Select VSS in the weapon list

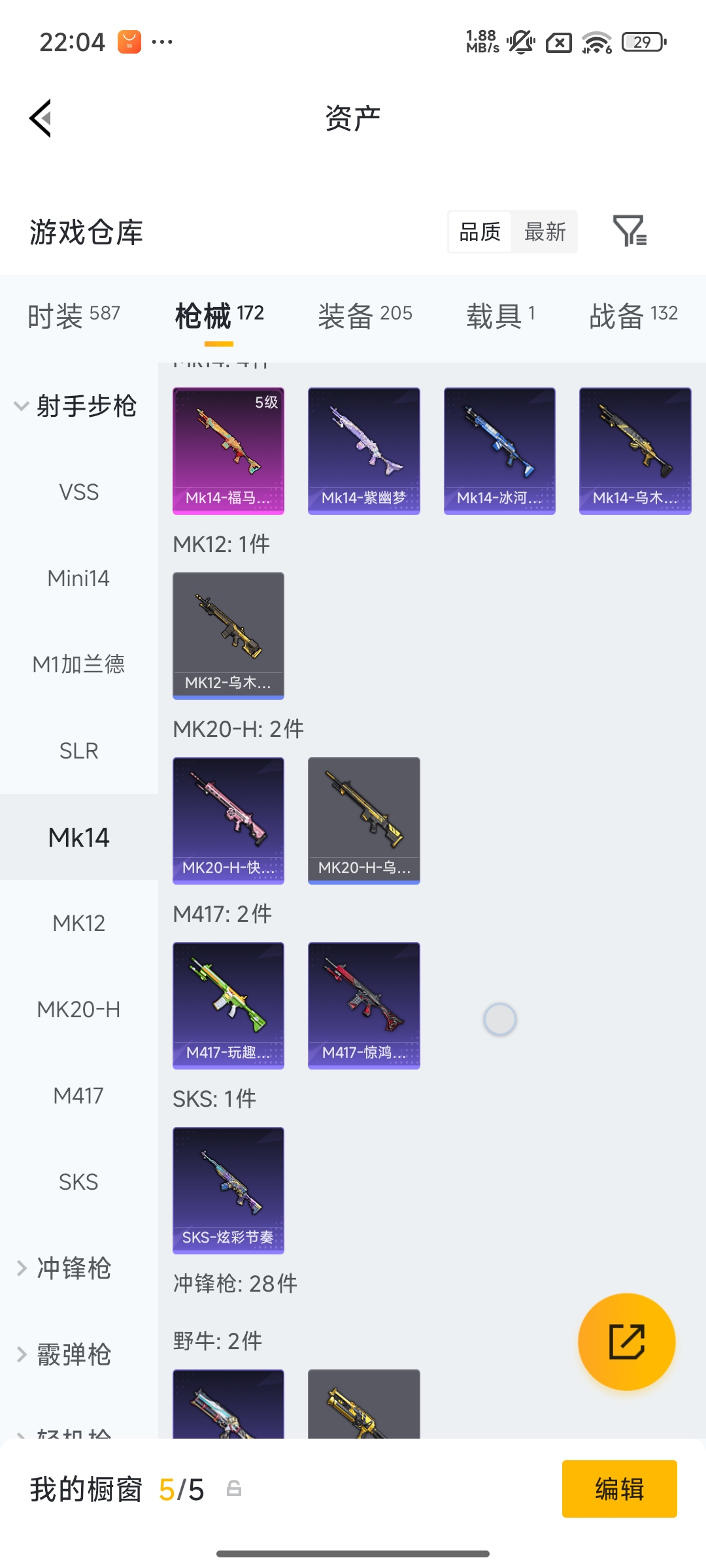tap(78, 492)
